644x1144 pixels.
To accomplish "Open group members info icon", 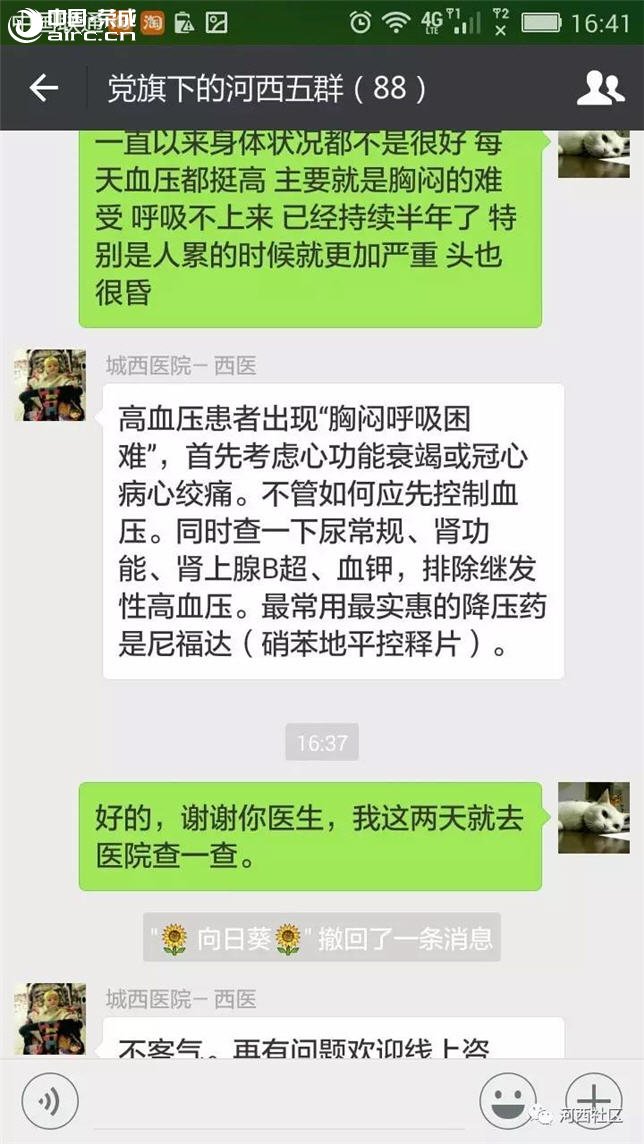I will point(600,89).
